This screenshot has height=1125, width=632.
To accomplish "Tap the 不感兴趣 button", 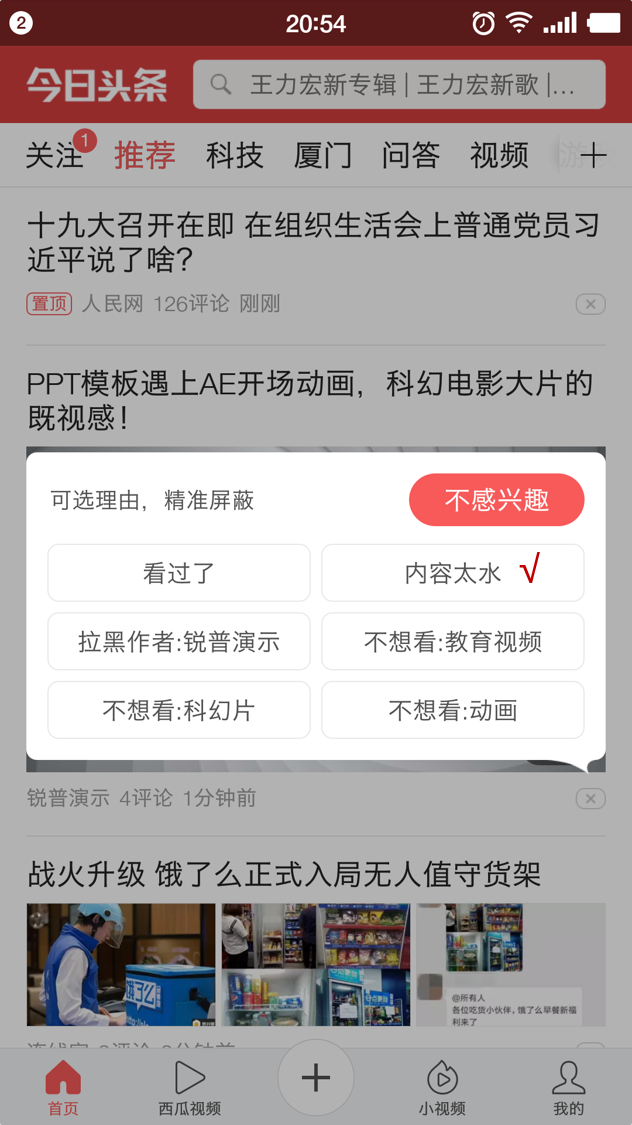I will [496, 500].
